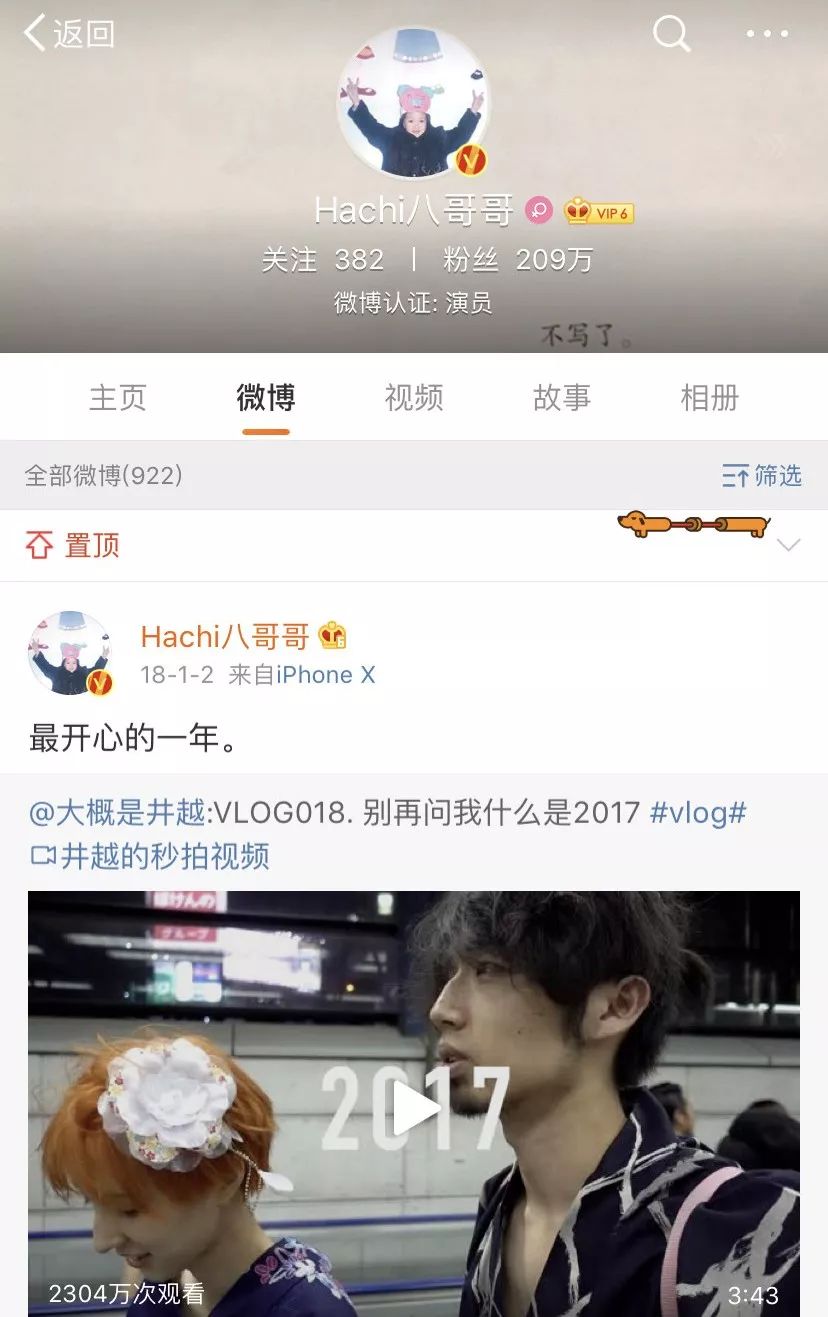Open the #vlog# hashtag topic

click(x=698, y=812)
